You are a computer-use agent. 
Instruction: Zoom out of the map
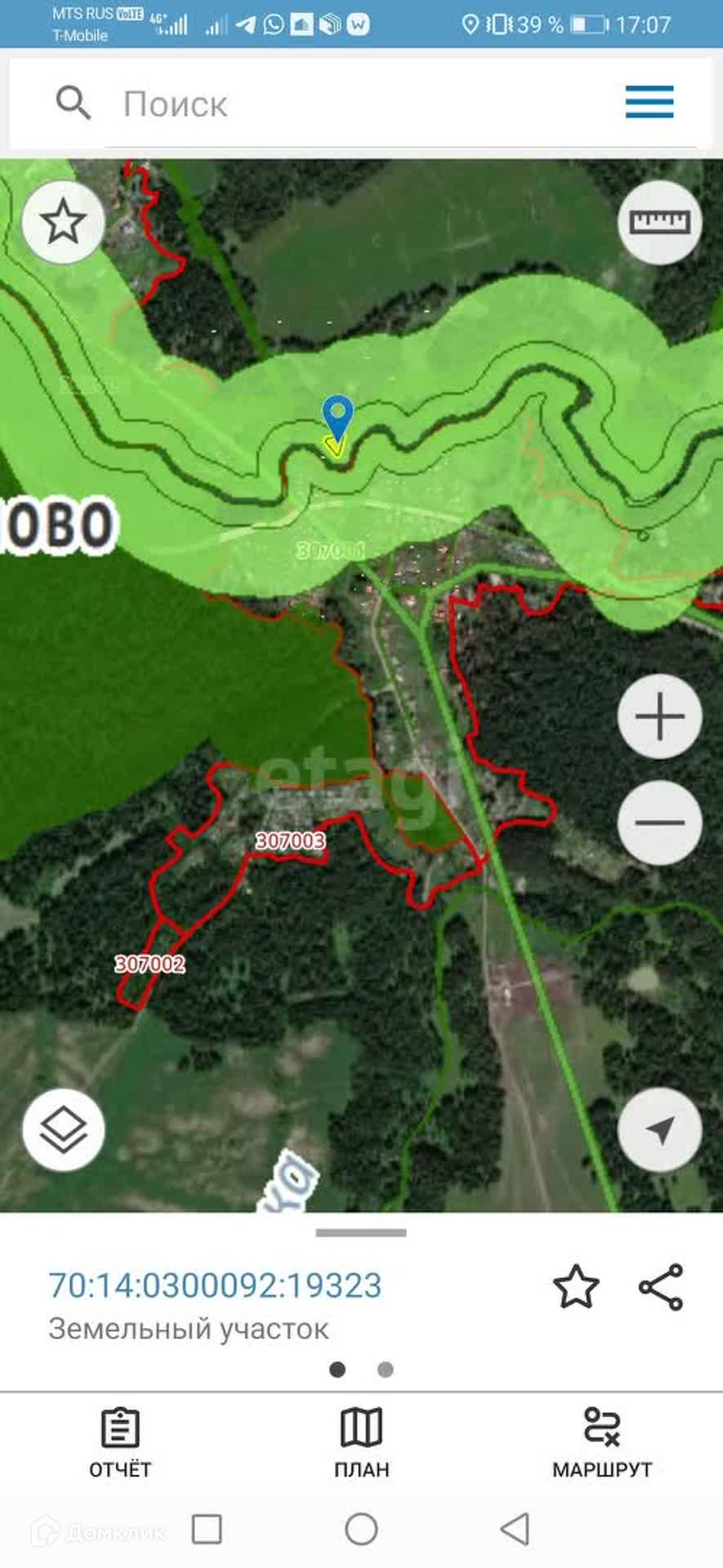659,822
